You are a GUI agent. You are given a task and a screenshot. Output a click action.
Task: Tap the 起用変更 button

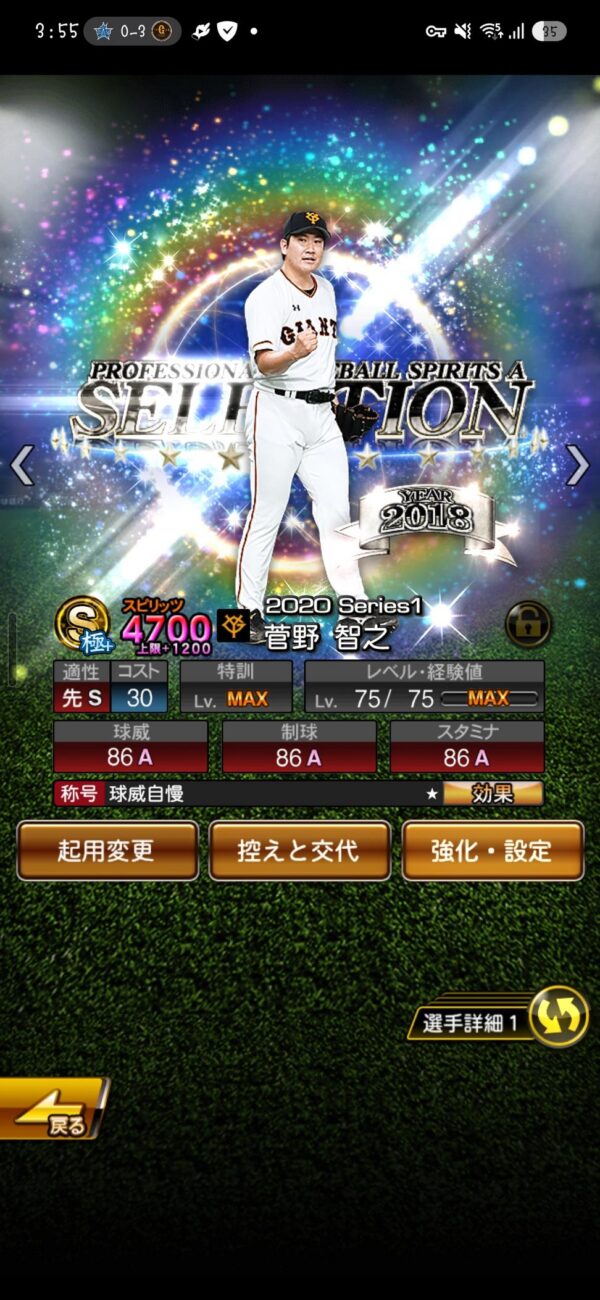coord(107,851)
